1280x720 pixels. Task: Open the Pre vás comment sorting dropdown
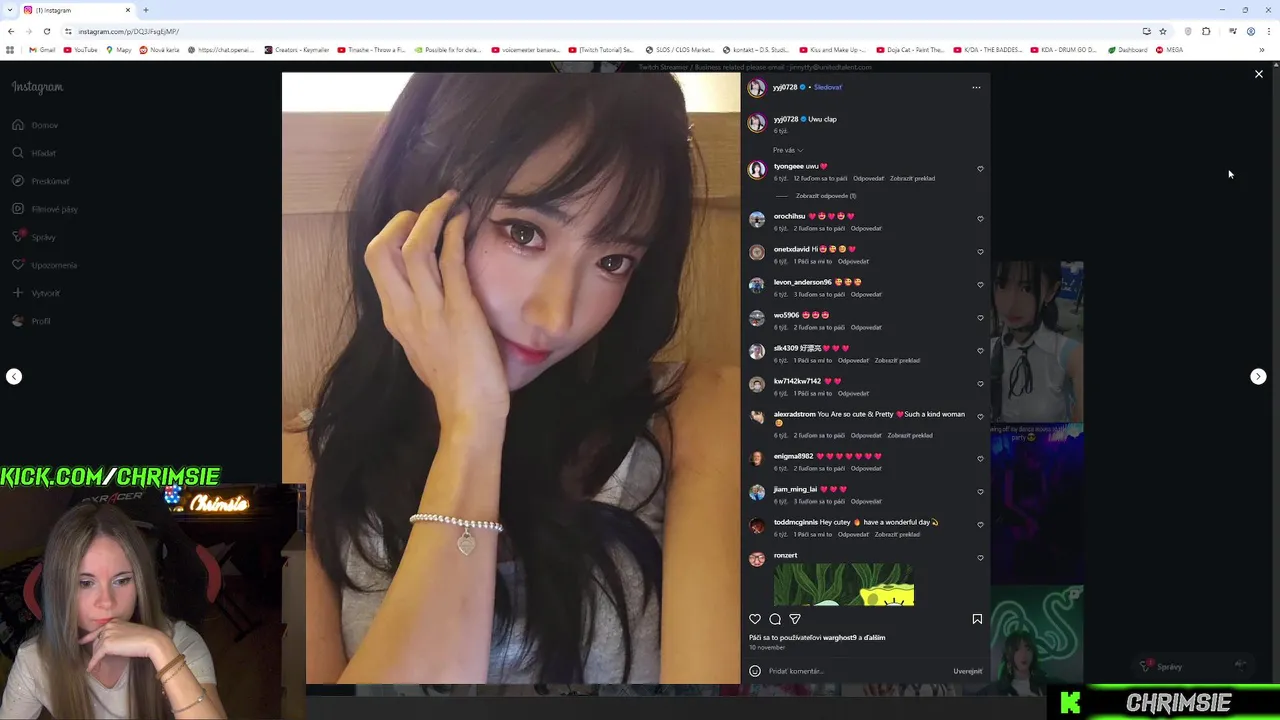pyautogui.click(x=788, y=150)
